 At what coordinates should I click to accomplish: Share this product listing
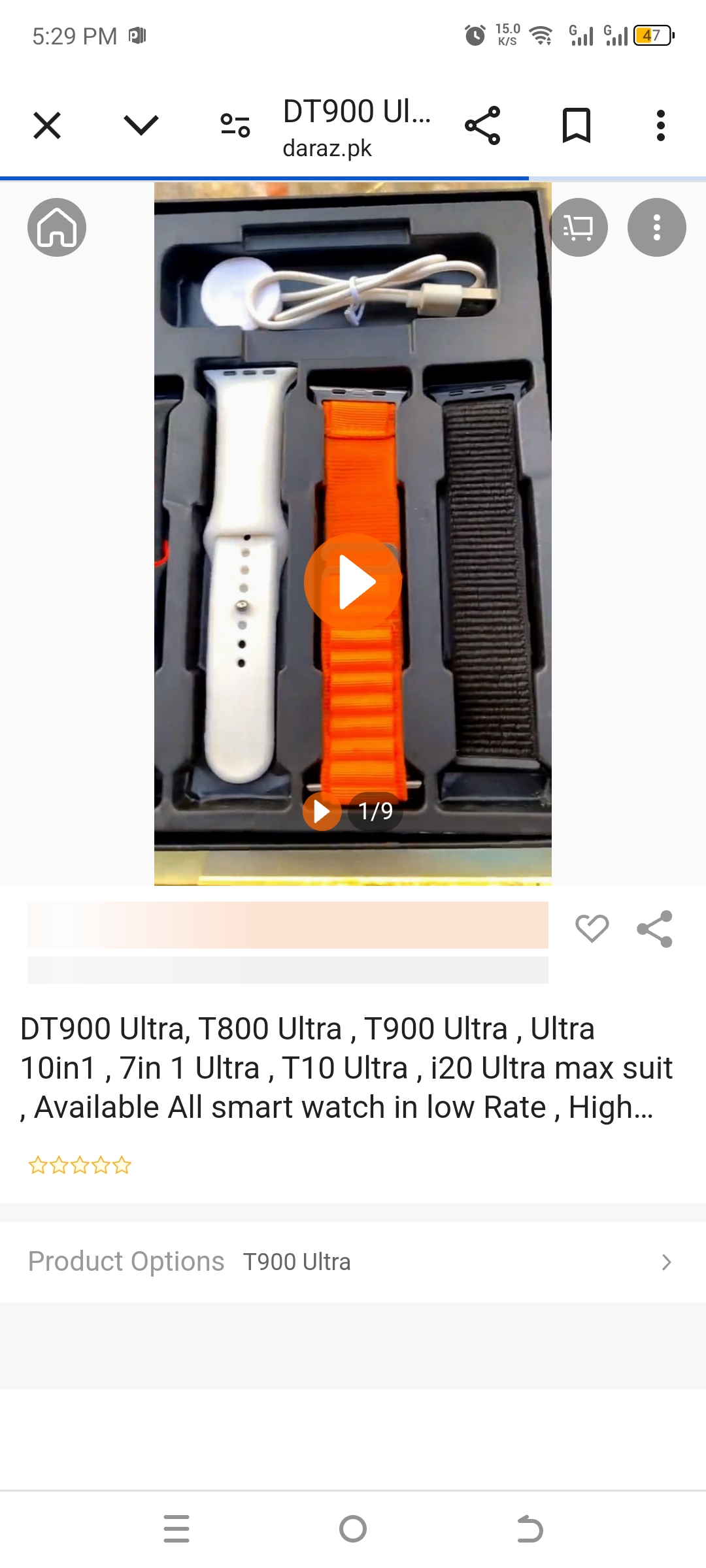pyautogui.click(x=654, y=928)
